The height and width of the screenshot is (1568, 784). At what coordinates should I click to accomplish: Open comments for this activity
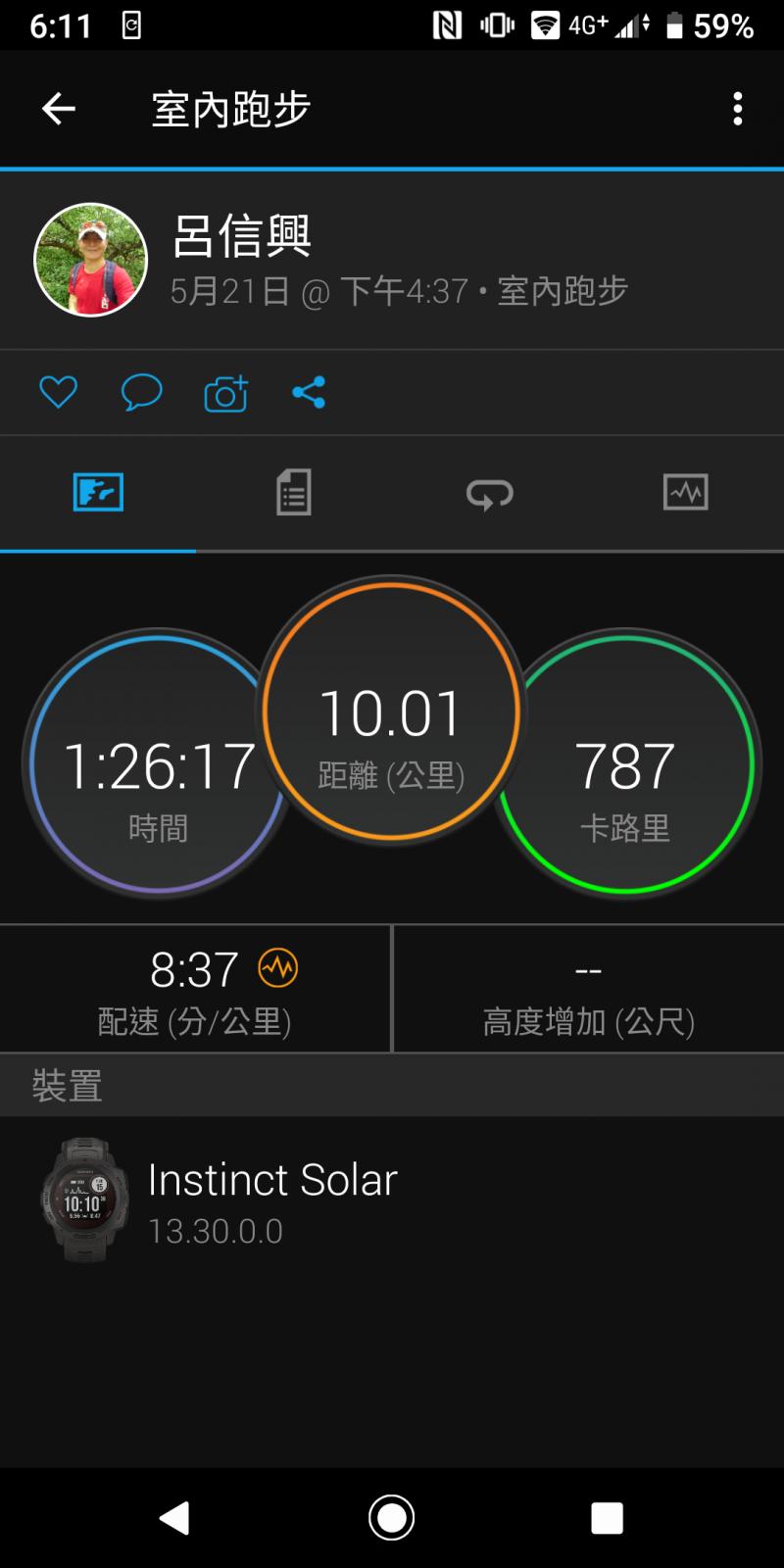tap(141, 393)
